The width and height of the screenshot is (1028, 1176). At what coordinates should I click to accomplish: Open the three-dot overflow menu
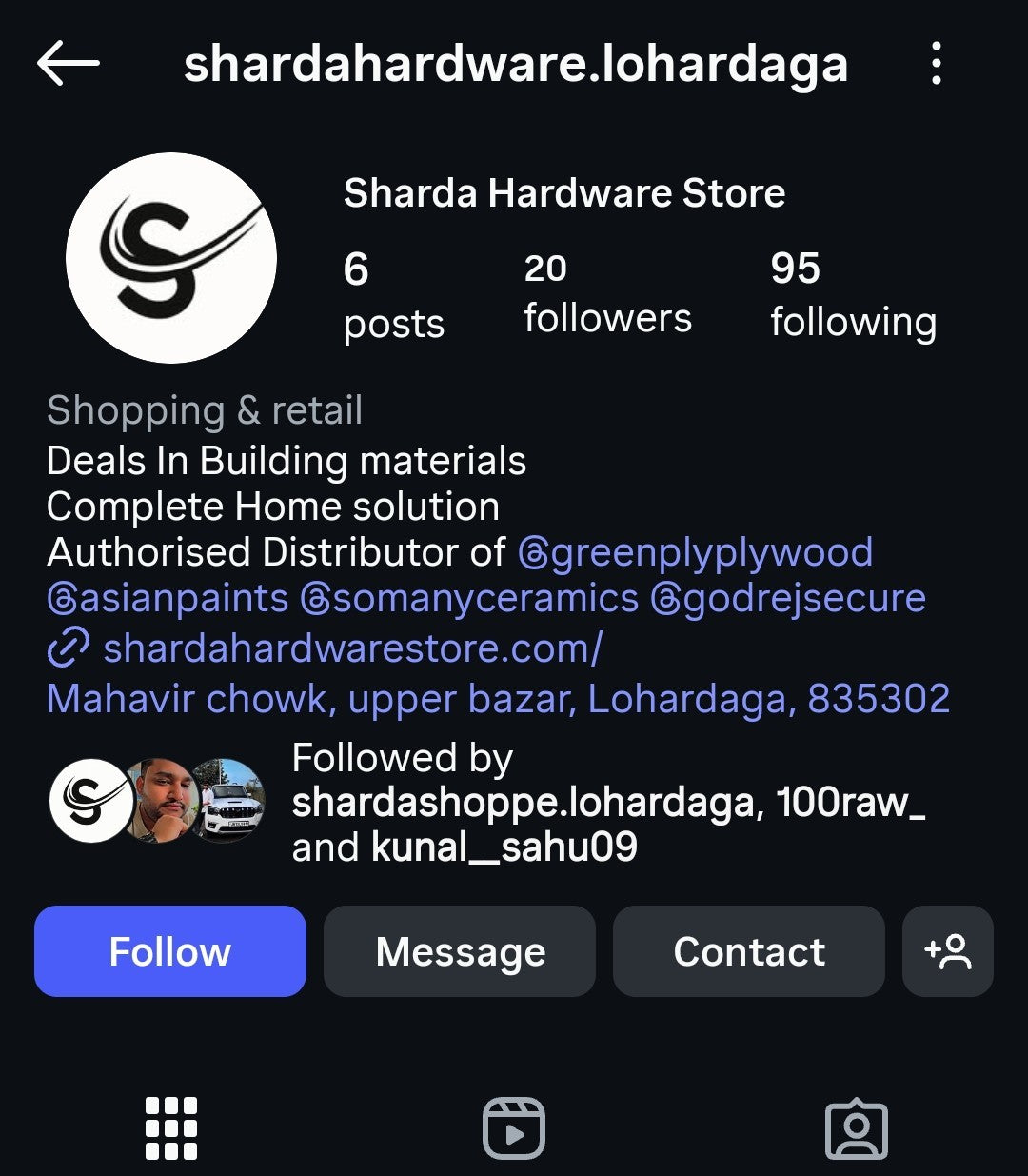(937, 64)
